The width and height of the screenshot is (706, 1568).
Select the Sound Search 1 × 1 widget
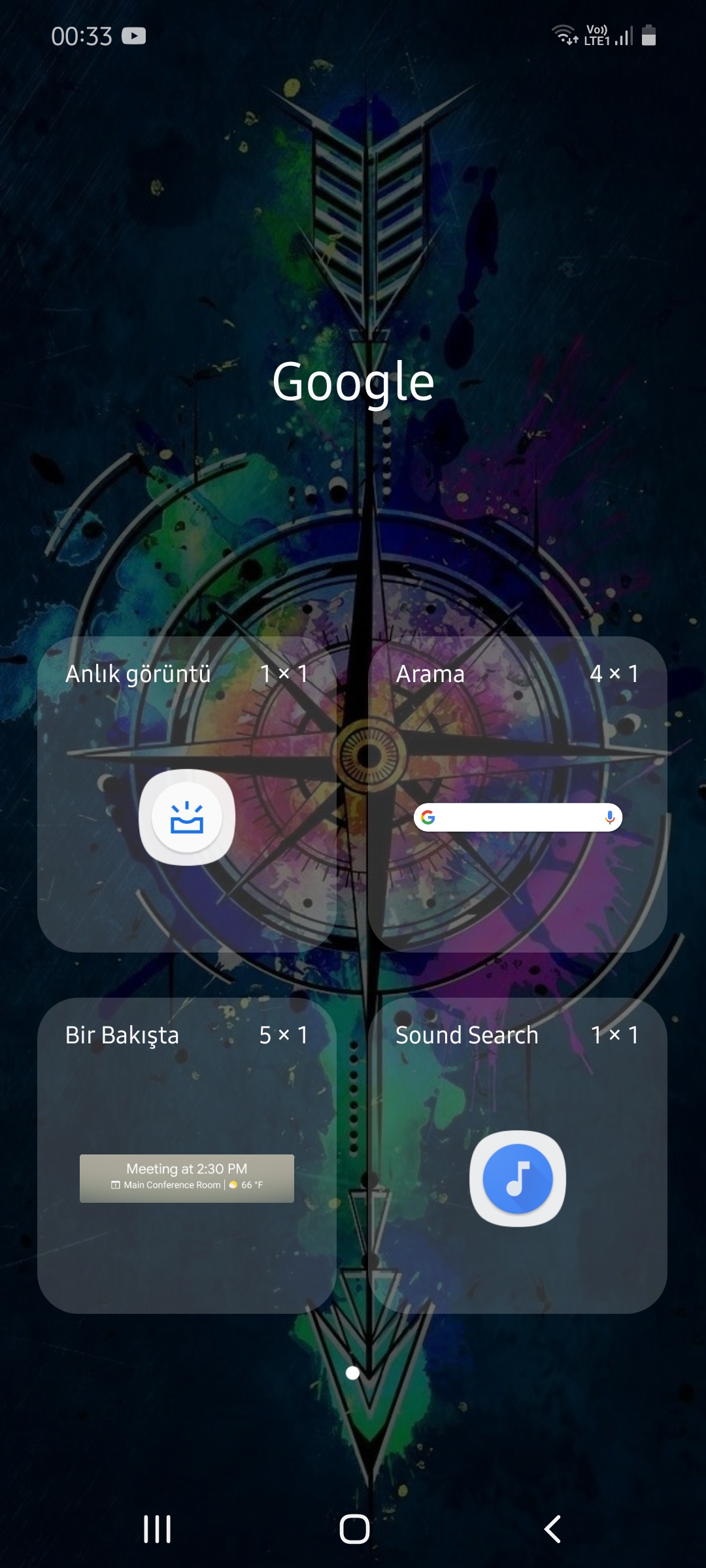[518, 1155]
